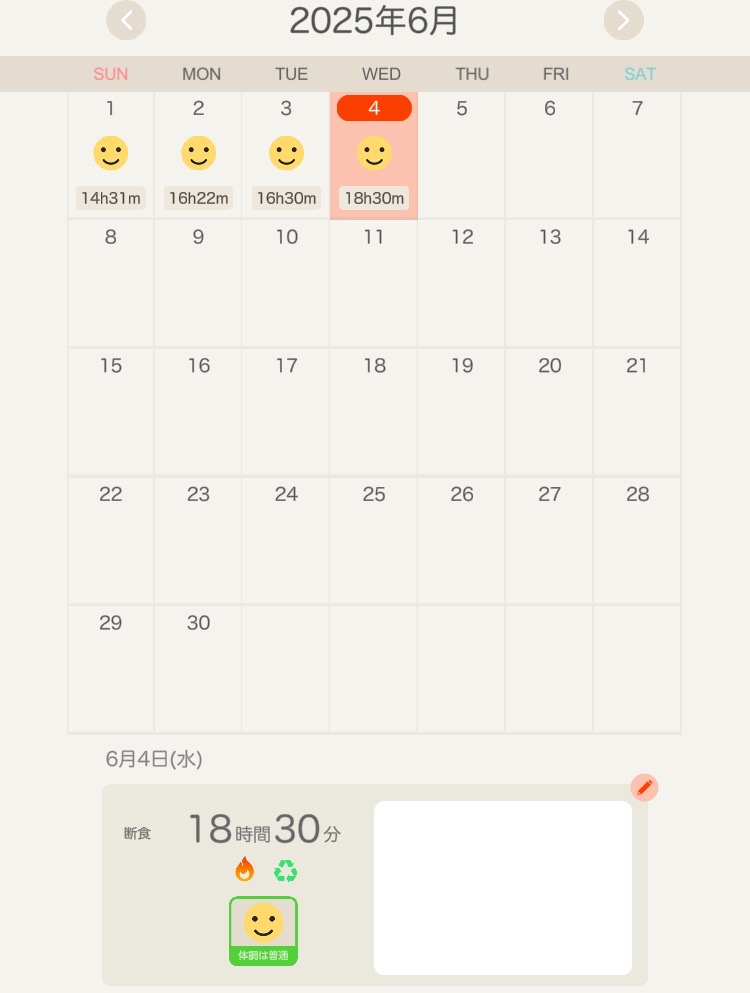Tap the 体調は普通 mood icon
This screenshot has width=750, height=993.
coord(263,930)
